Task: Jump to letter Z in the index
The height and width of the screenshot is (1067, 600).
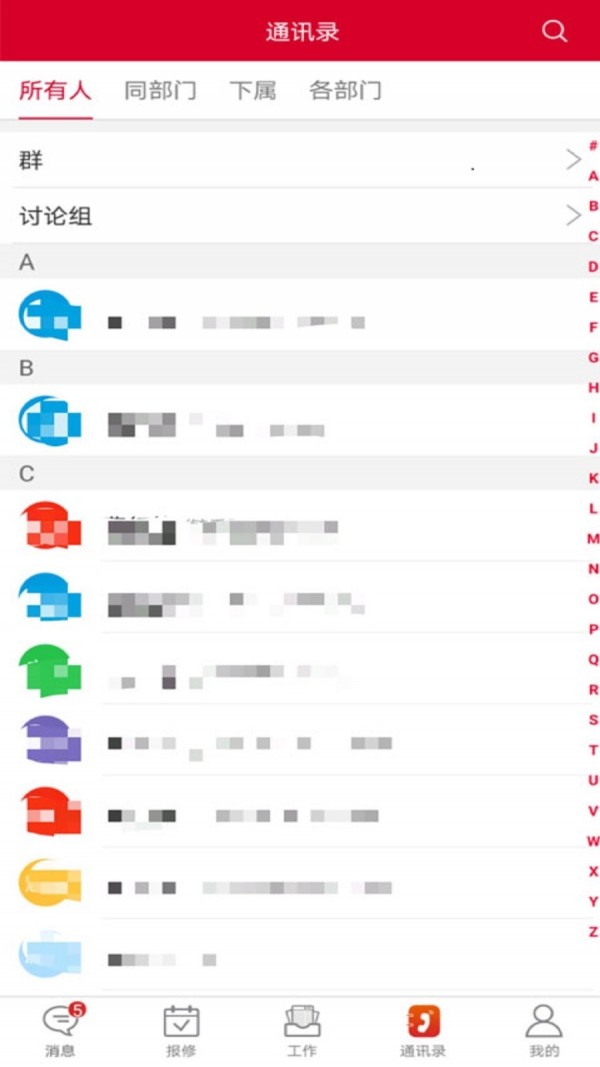Action: tap(593, 932)
